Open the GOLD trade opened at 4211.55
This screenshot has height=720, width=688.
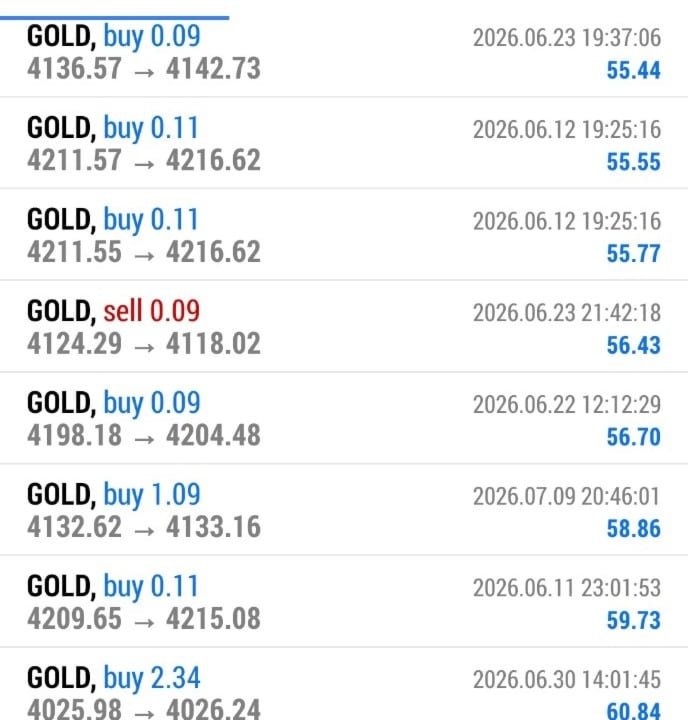344,234
